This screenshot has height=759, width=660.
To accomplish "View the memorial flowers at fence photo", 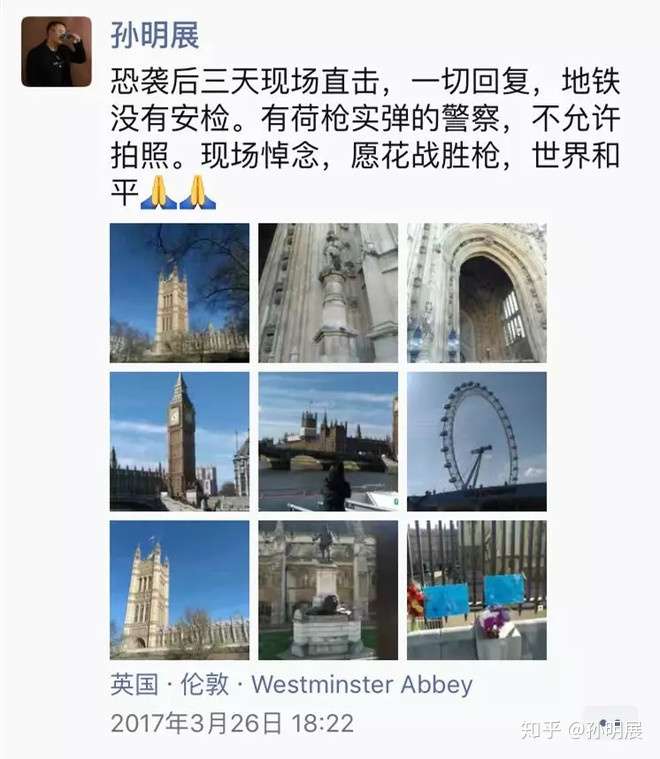I will click(x=476, y=589).
